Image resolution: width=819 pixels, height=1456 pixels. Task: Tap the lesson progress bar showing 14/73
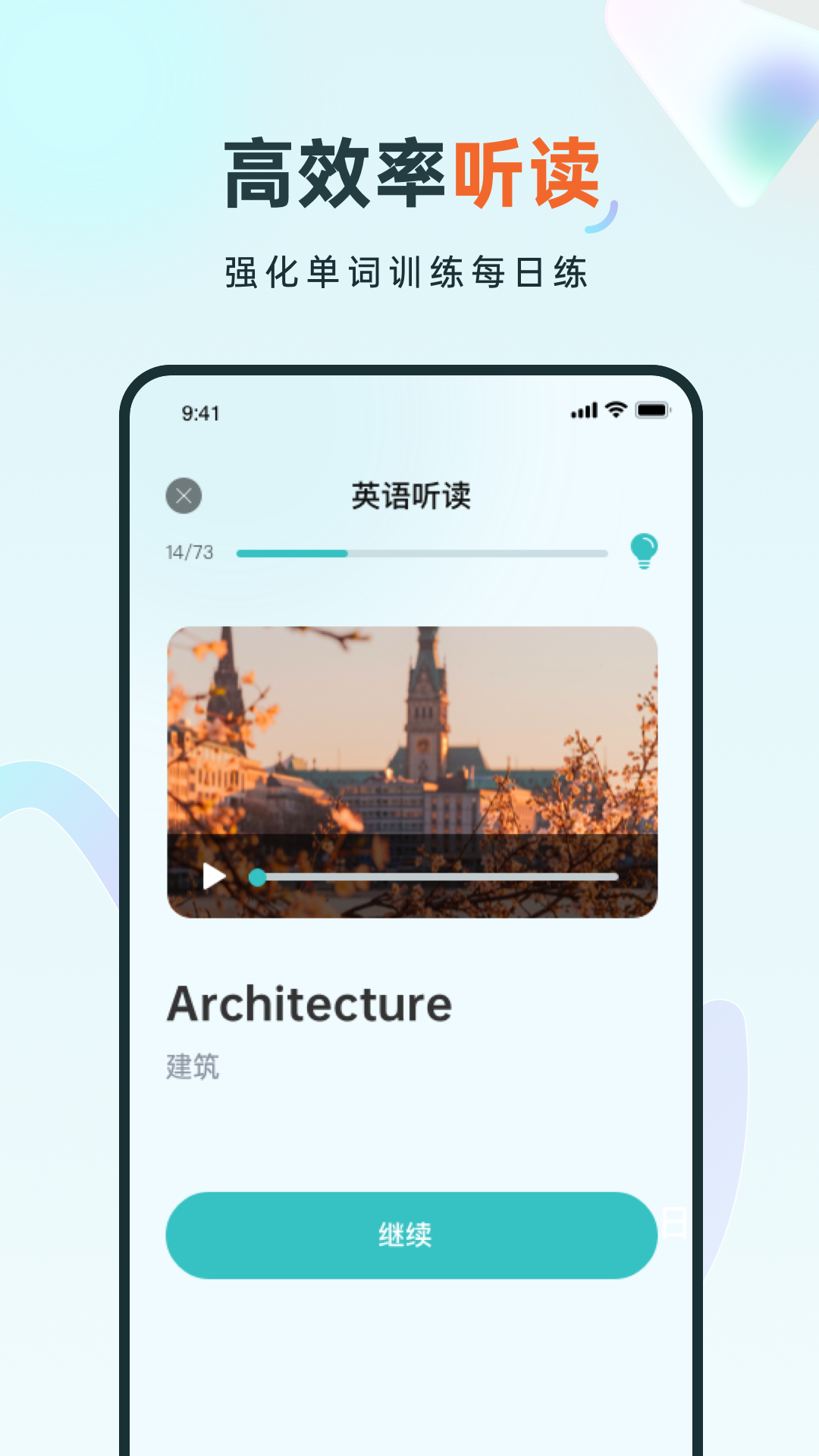[x=421, y=553]
